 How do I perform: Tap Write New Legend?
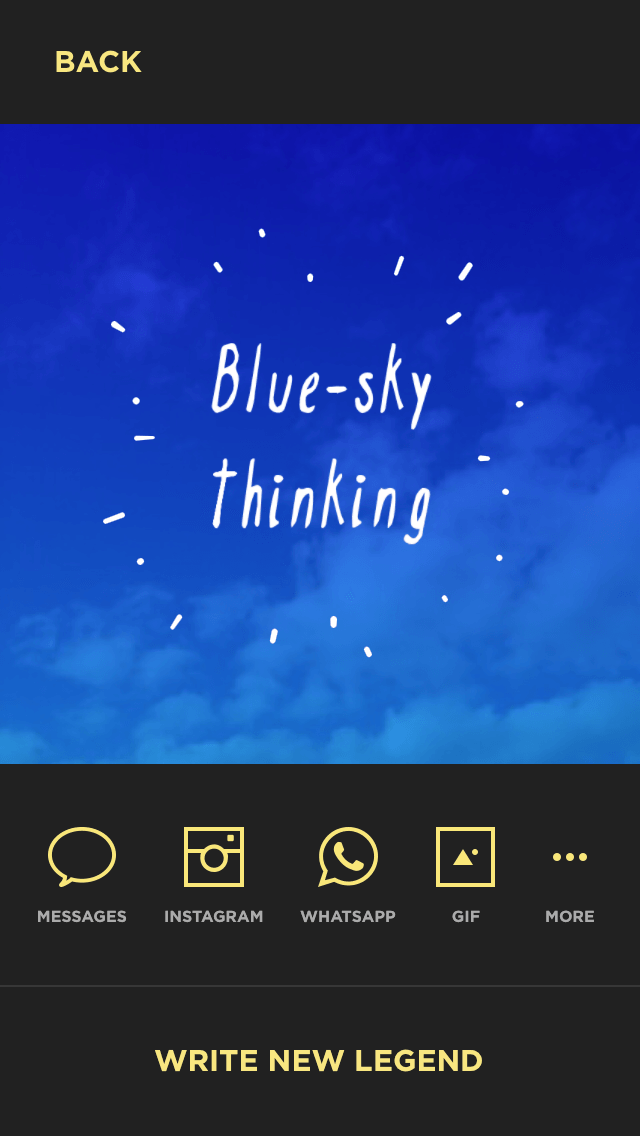[319, 1061]
